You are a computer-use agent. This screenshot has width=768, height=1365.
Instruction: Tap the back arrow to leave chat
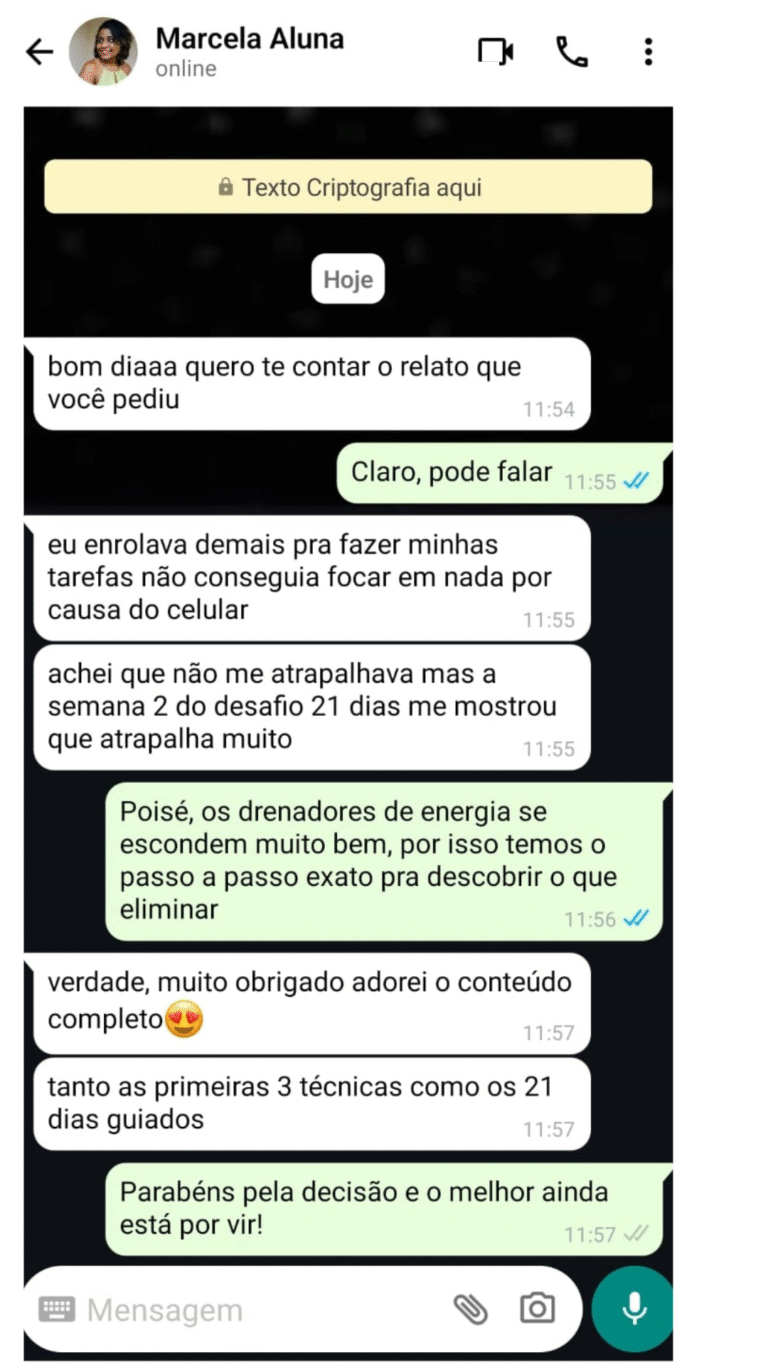[38, 51]
